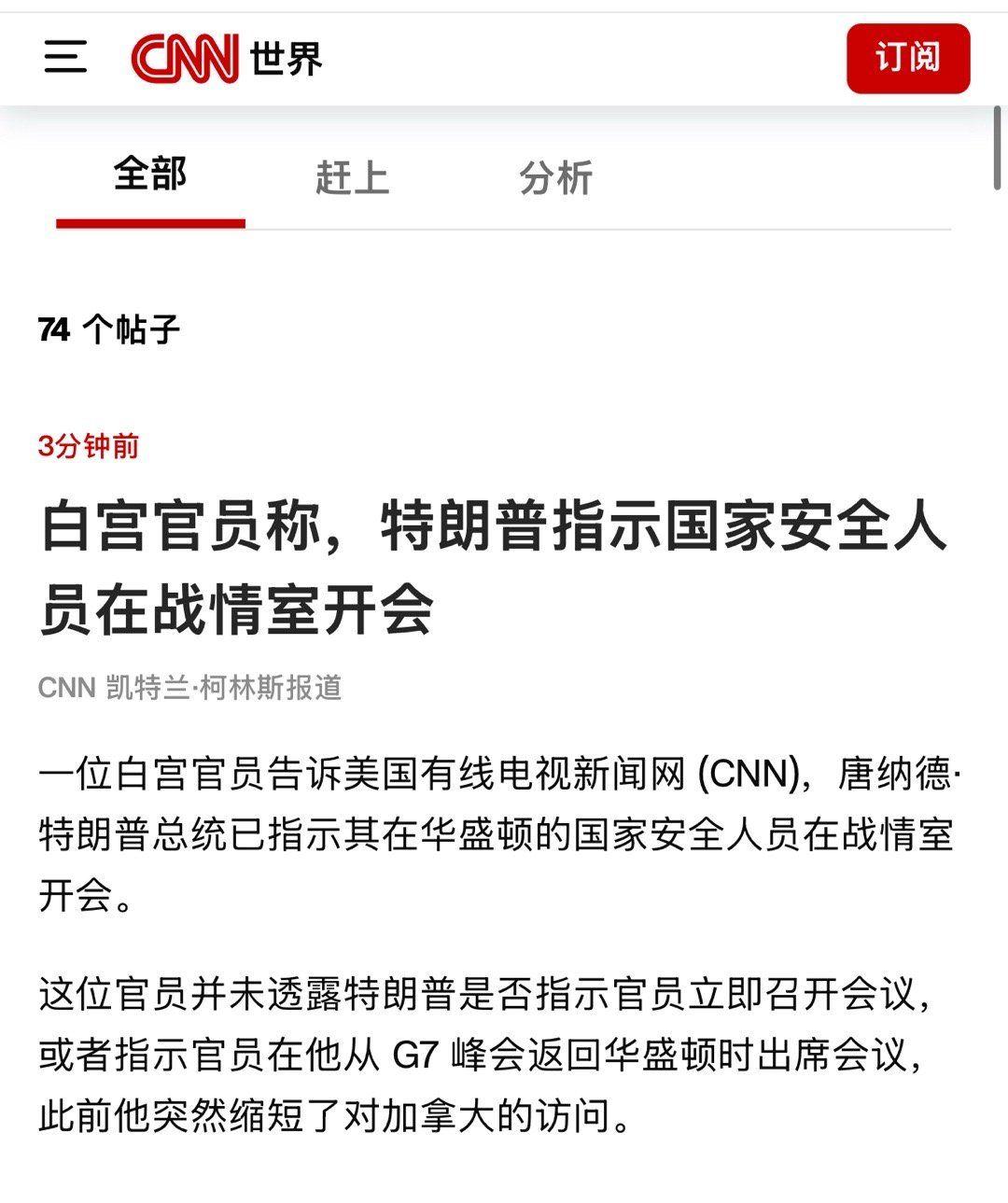Select the 分析 tab
Image resolution: width=1008 pixels, height=1203 pixels.
click(x=555, y=177)
